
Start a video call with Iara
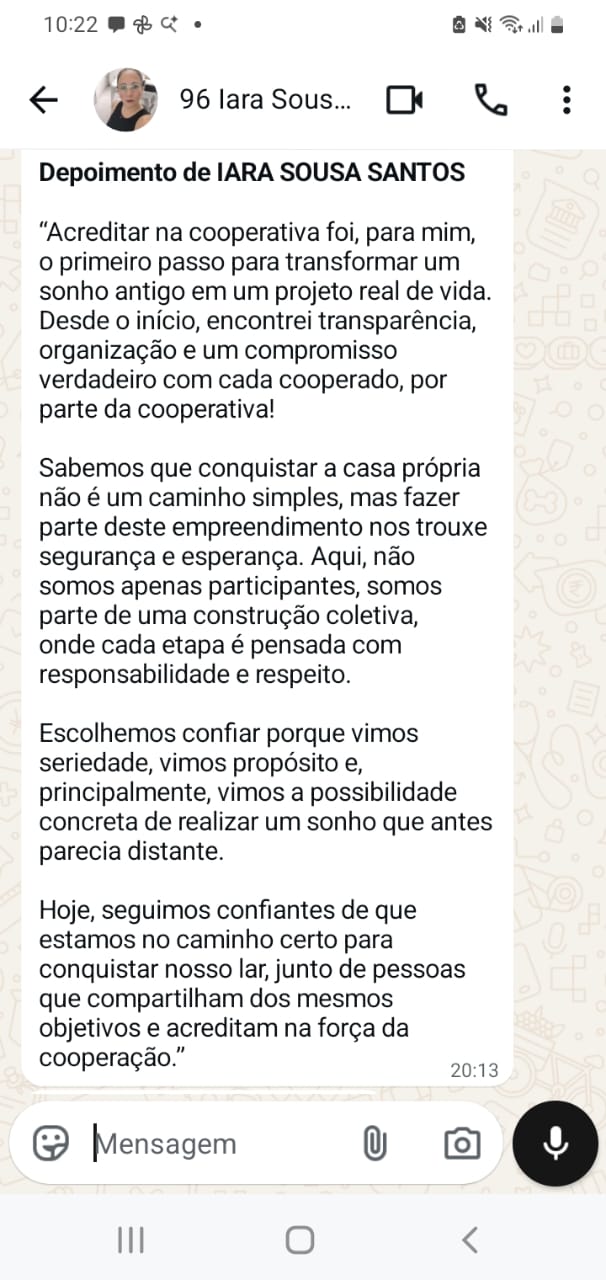point(404,100)
